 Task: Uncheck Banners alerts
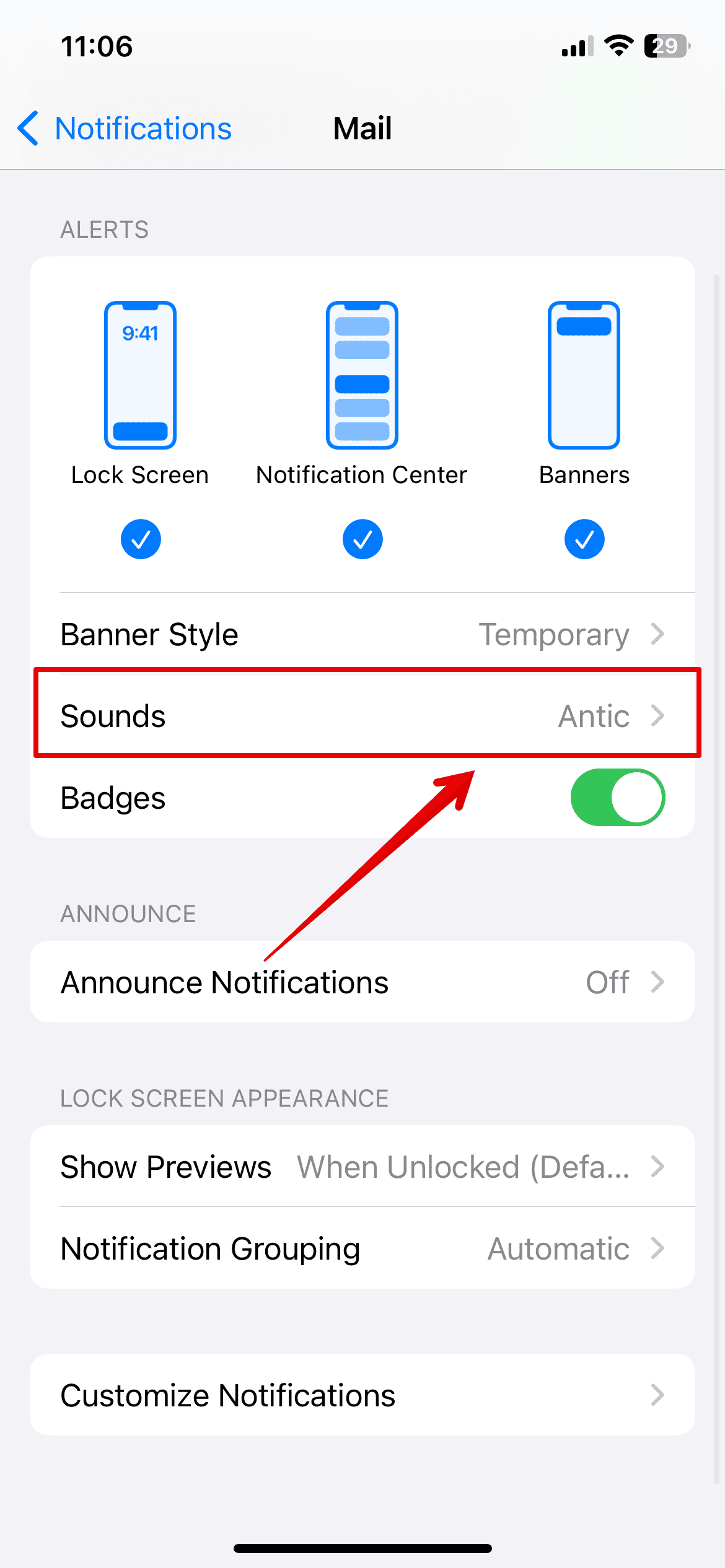pos(584,539)
